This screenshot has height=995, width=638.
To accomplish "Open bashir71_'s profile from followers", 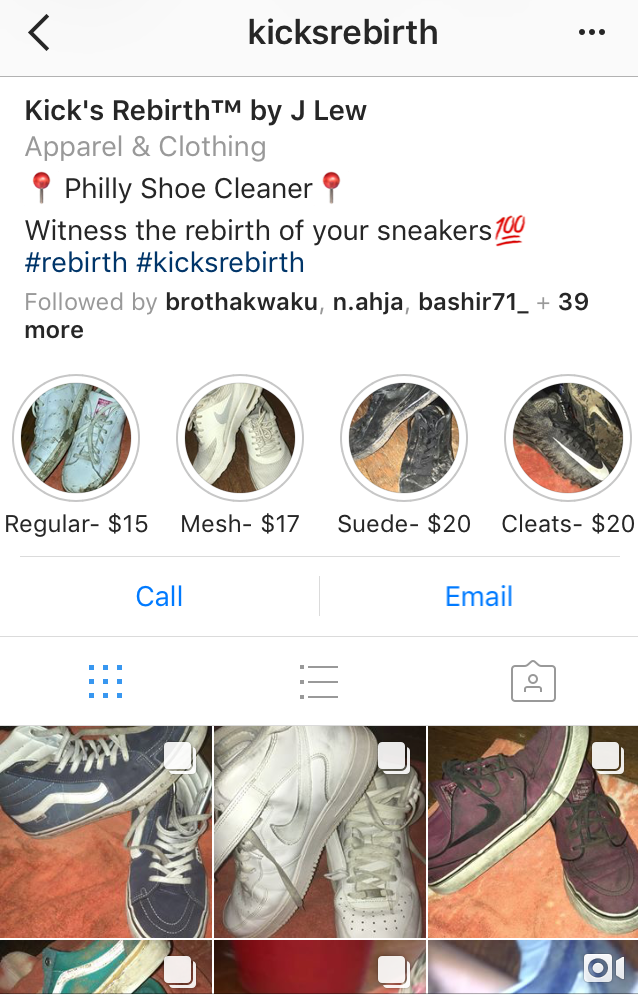I will (471, 302).
